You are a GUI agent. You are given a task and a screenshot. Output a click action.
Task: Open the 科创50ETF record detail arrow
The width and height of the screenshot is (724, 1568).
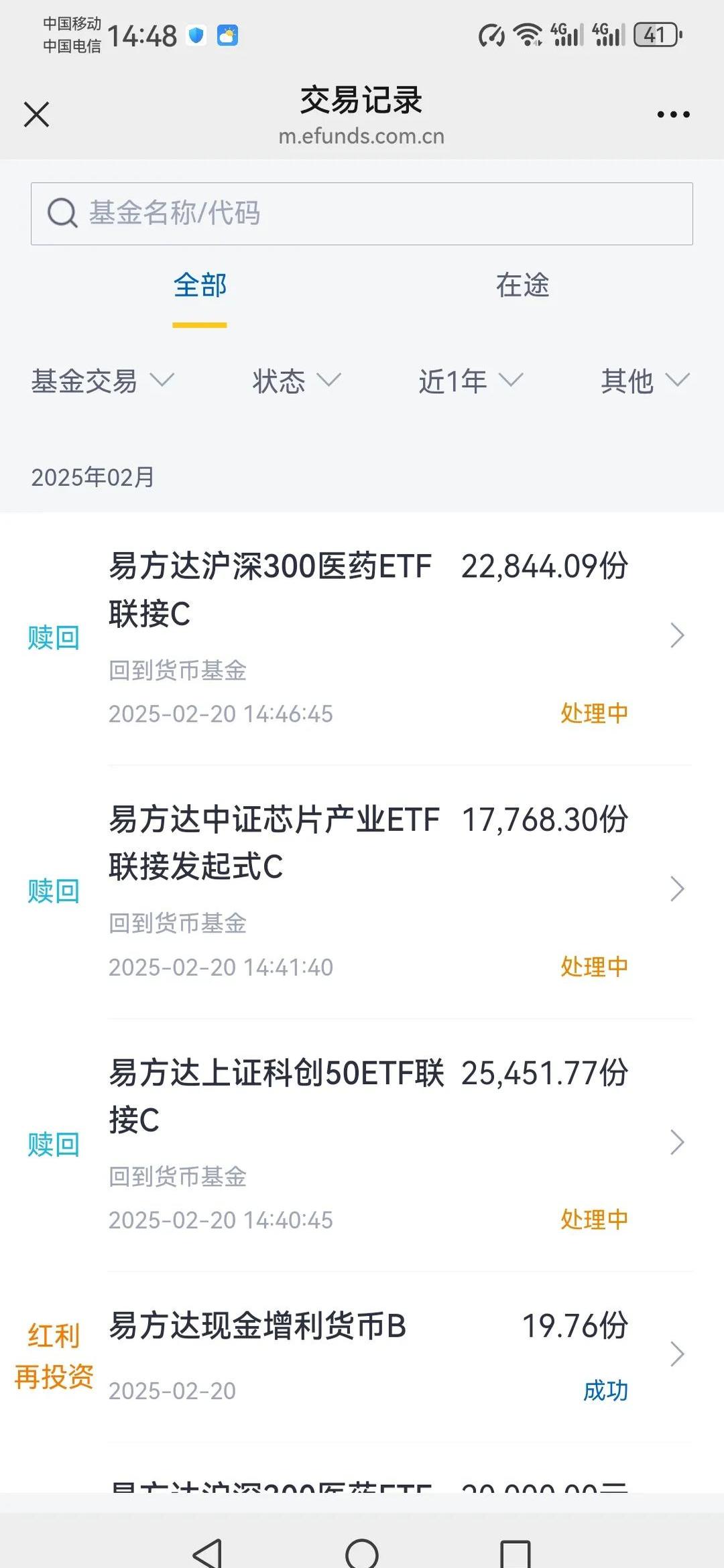point(678,1143)
